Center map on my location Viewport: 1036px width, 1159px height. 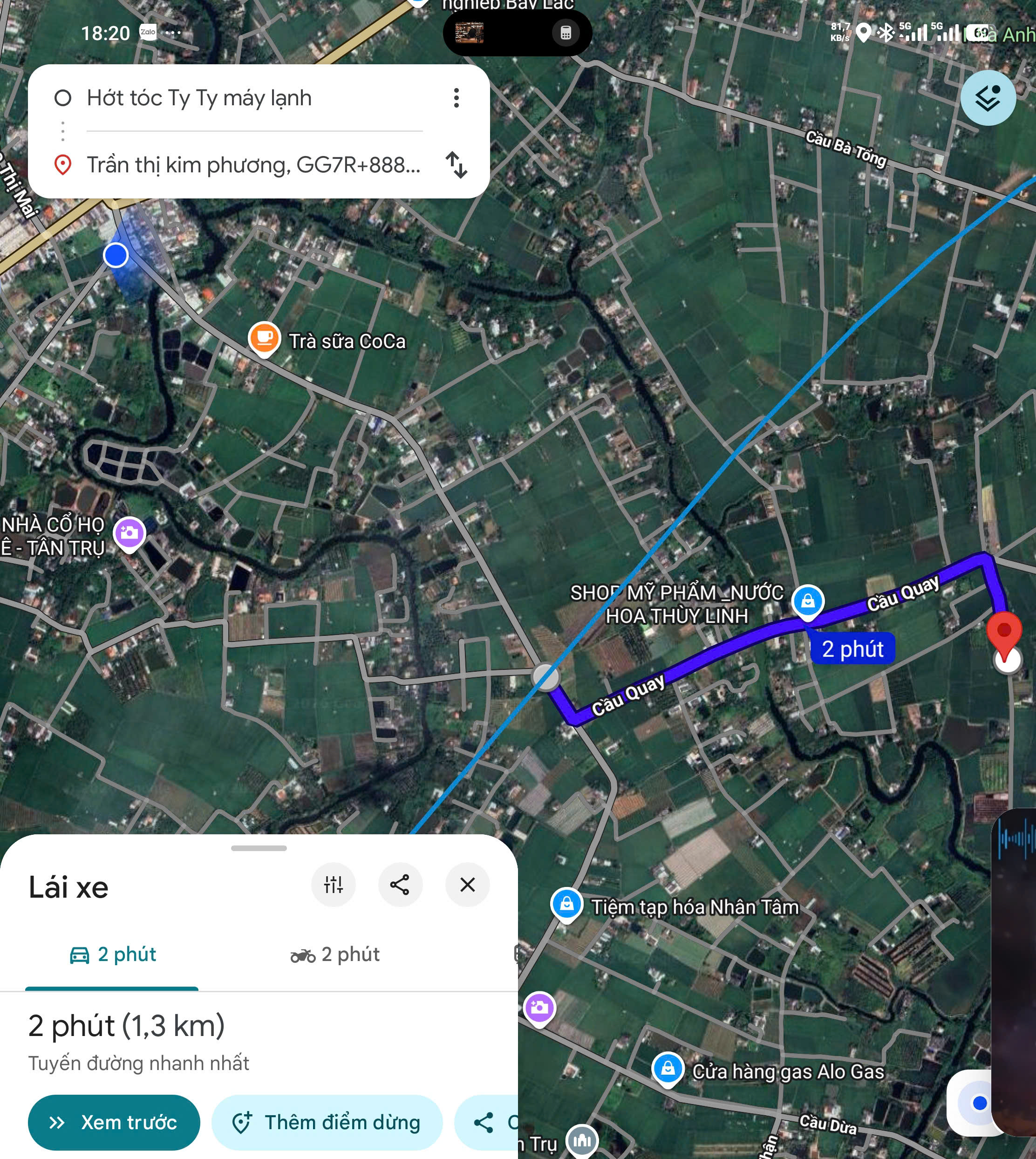[979, 1103]
